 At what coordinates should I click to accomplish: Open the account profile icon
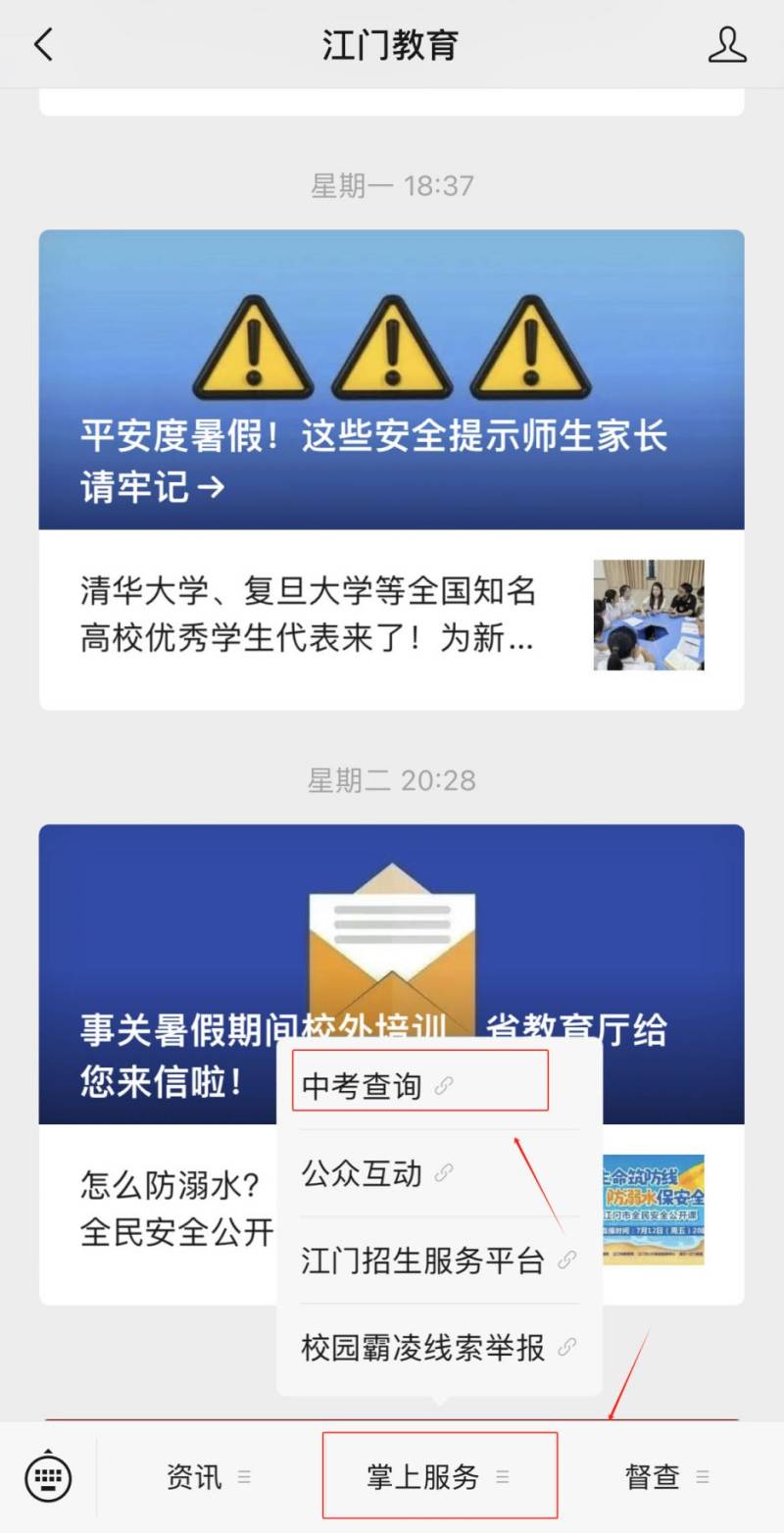(727, 44)
